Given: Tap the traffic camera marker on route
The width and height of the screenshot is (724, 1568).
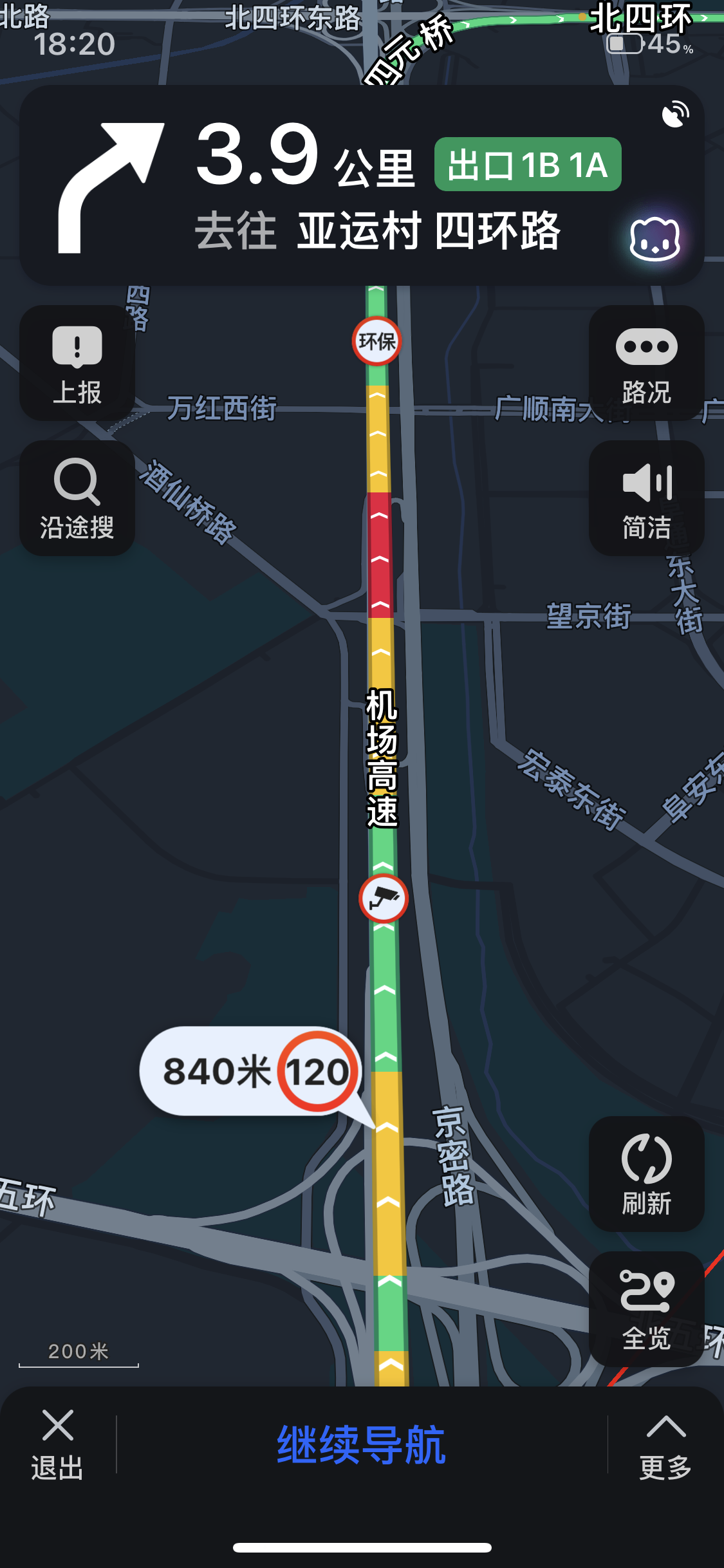Looking at the screenshot, I should pos(383,898).
